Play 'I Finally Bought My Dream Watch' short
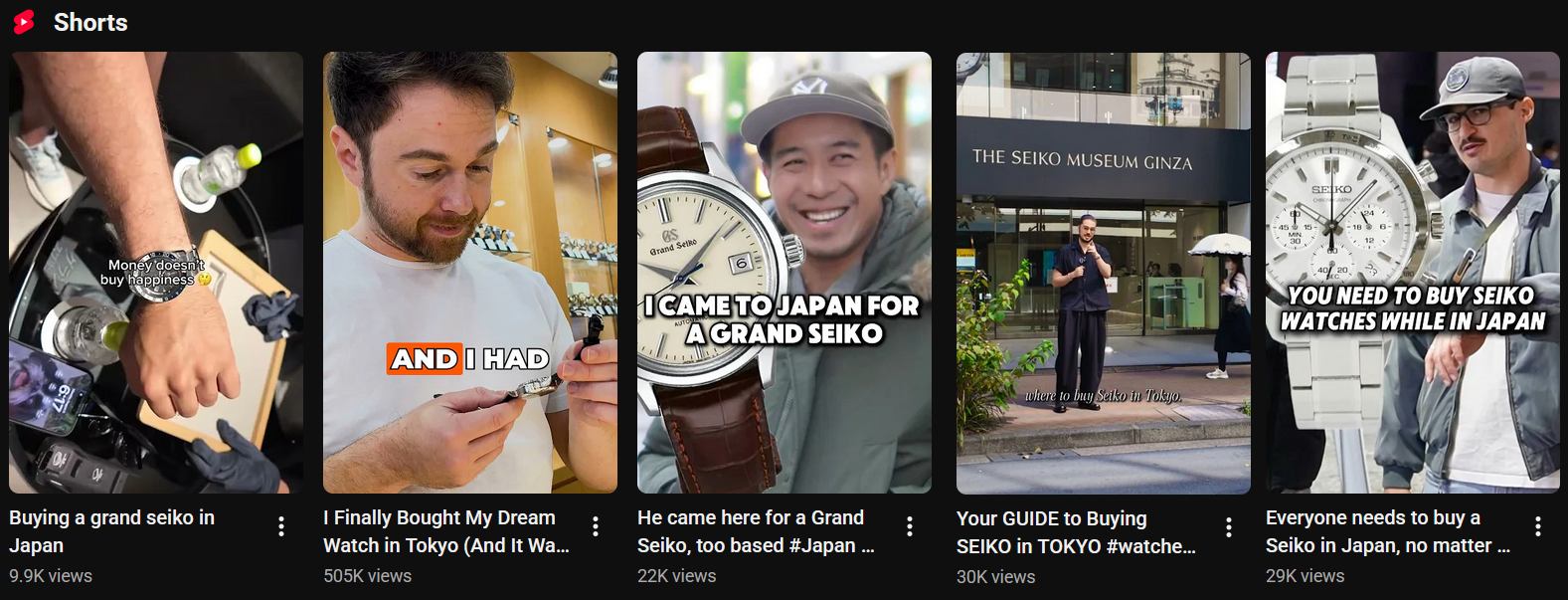1568x600 pixels. pos(470,273)
